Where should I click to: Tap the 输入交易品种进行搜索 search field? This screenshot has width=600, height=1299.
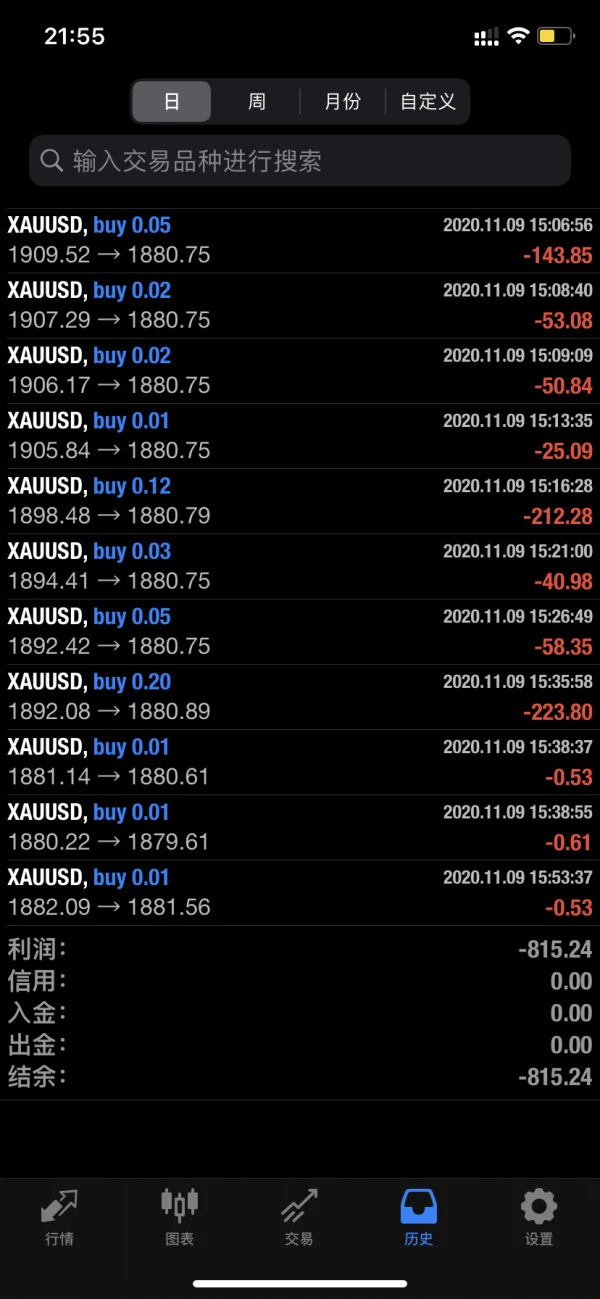click(x=300, y=161)
